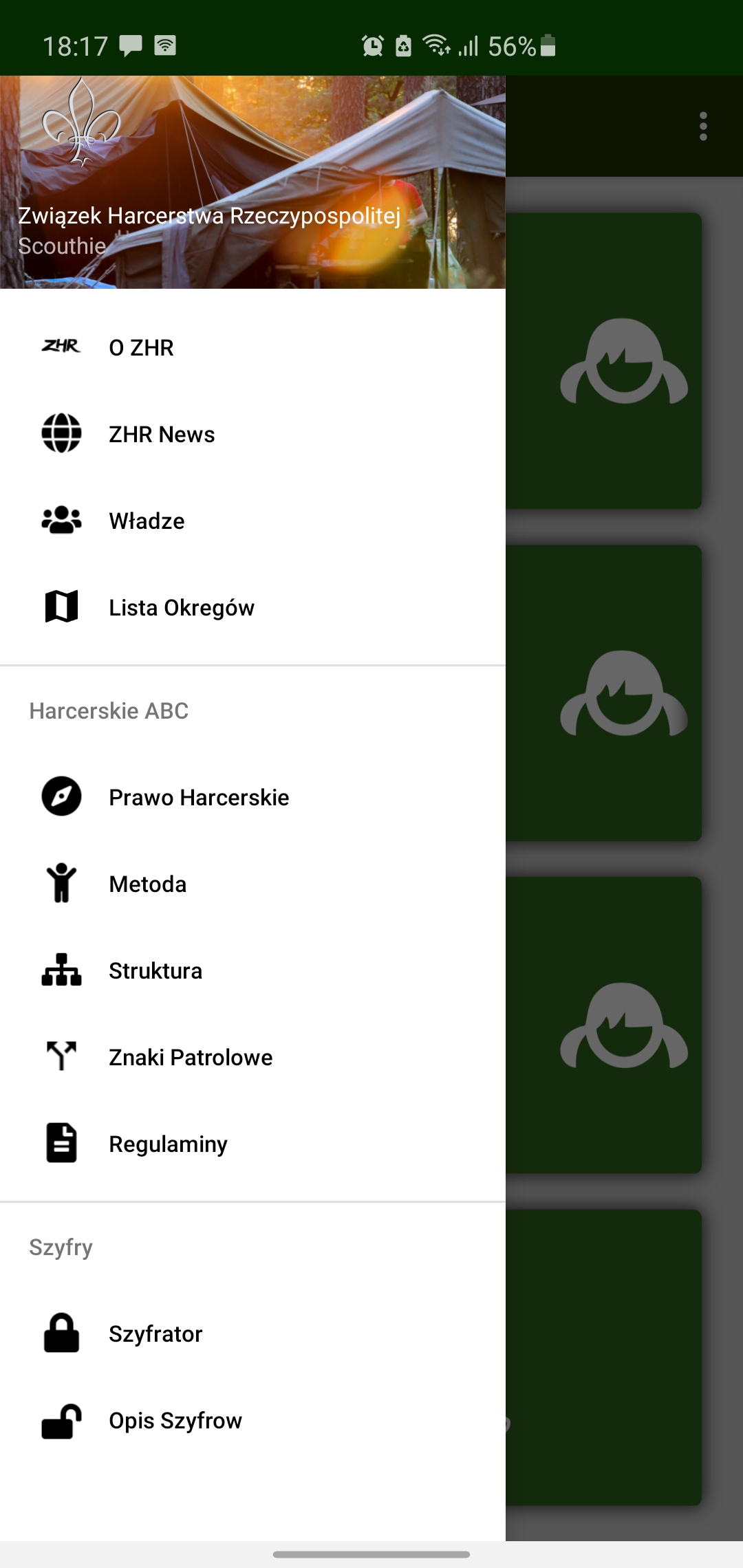The height and width of the screenshot is (1568, 743).
Task: Go to ZHR News
Action: coord(162,435)
